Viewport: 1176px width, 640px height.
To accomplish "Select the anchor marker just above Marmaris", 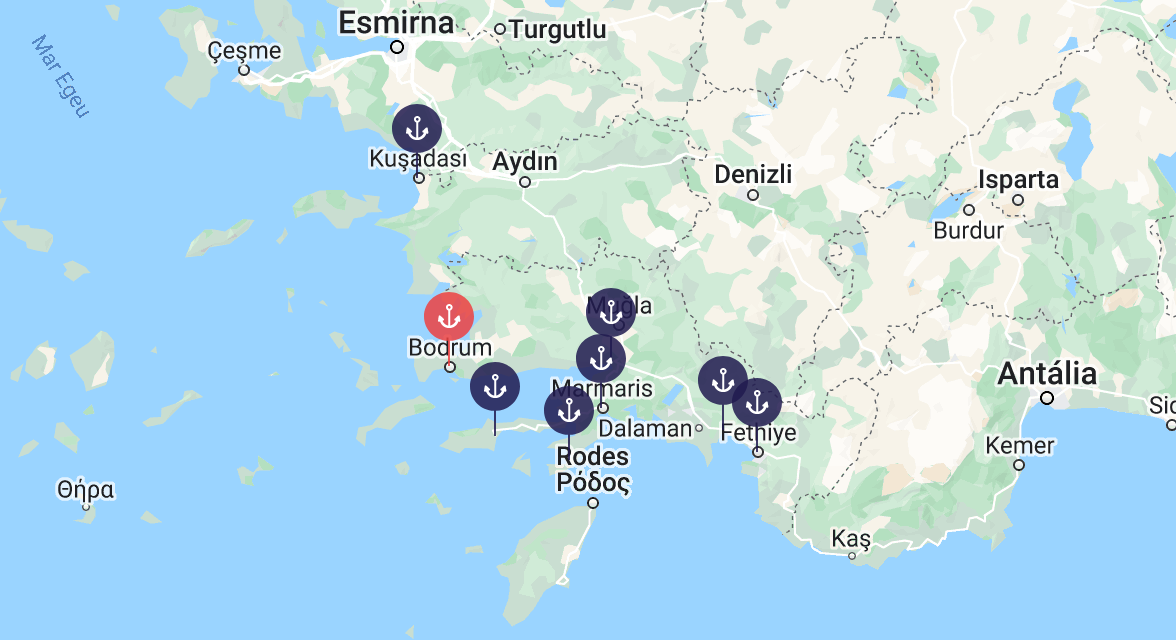I will [601, 358].
